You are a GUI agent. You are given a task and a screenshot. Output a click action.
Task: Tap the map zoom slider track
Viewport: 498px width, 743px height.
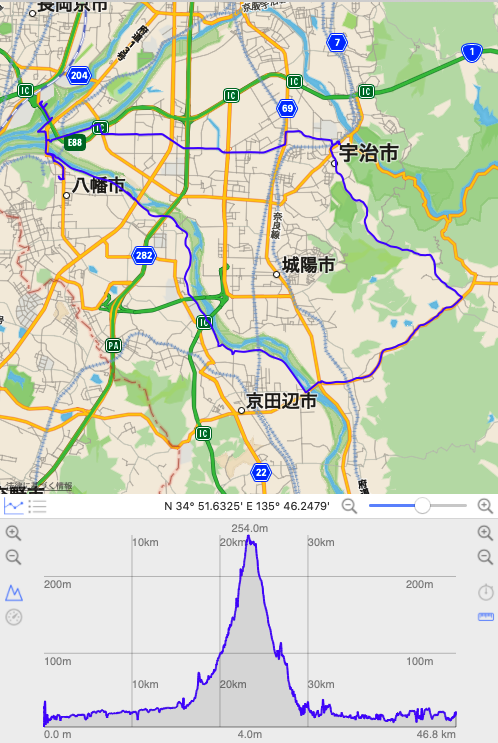tap(418, 506)
